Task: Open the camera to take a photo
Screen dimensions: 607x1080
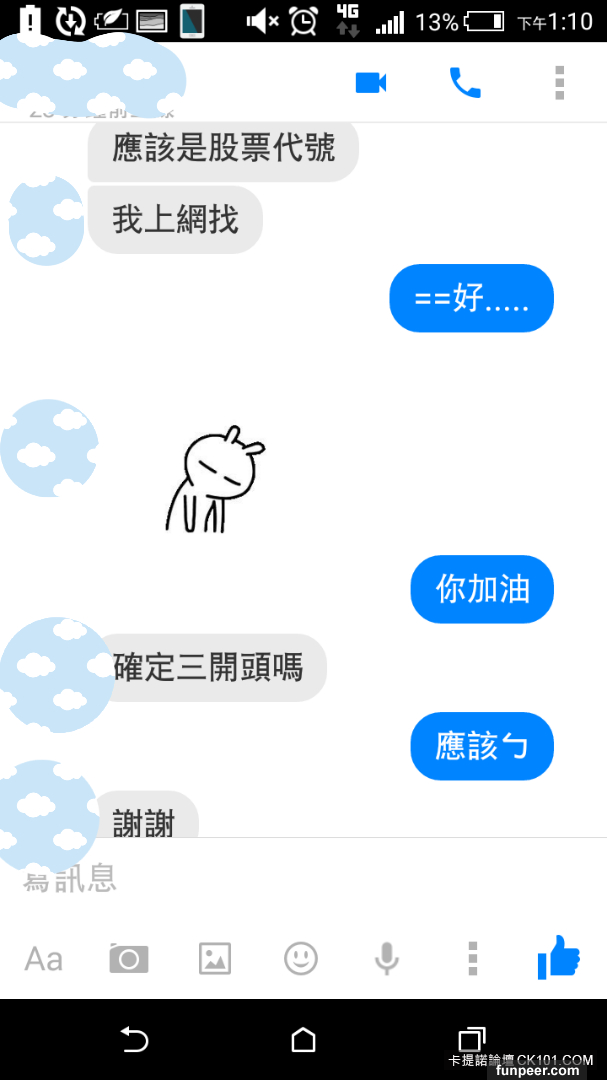Action: pyautogui.click(x=128, y=959)
